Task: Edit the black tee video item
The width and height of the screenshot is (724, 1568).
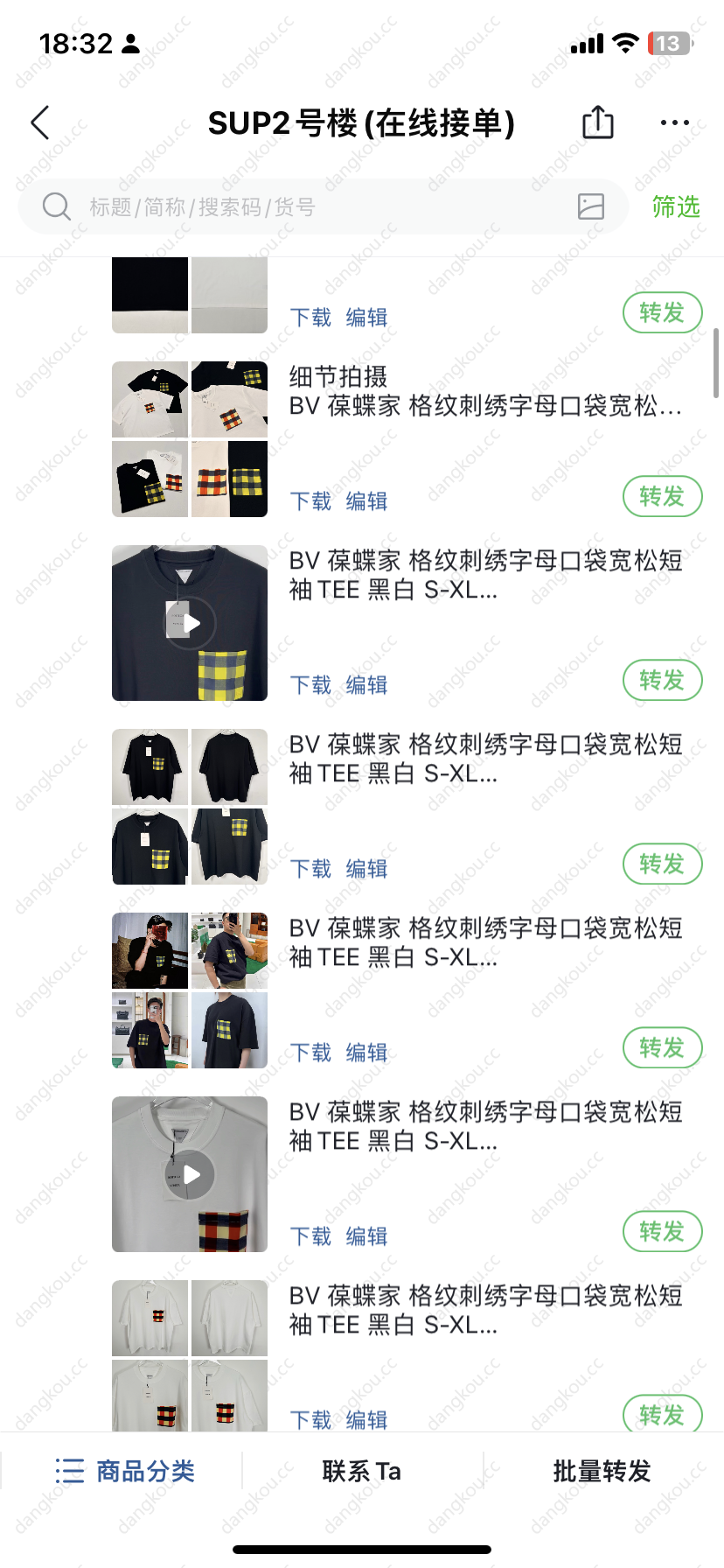Action: tap(366, 685)
